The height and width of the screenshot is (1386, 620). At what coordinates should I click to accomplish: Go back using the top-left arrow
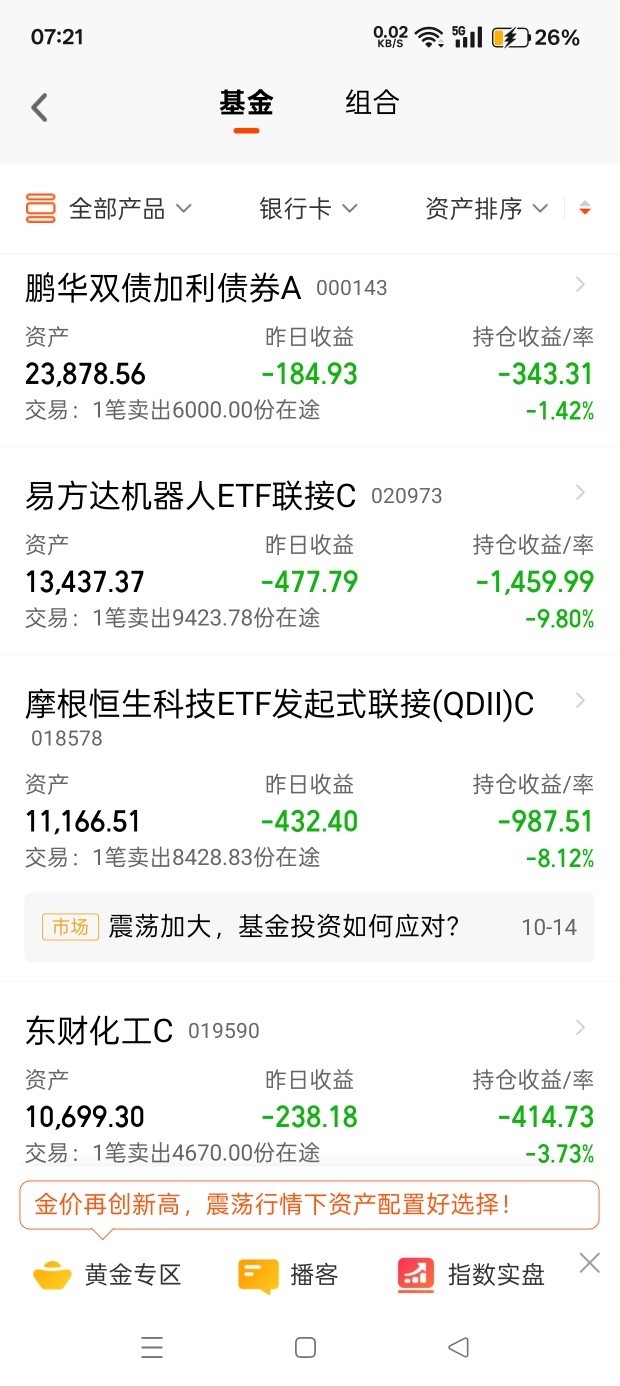(x=39, y=107)
